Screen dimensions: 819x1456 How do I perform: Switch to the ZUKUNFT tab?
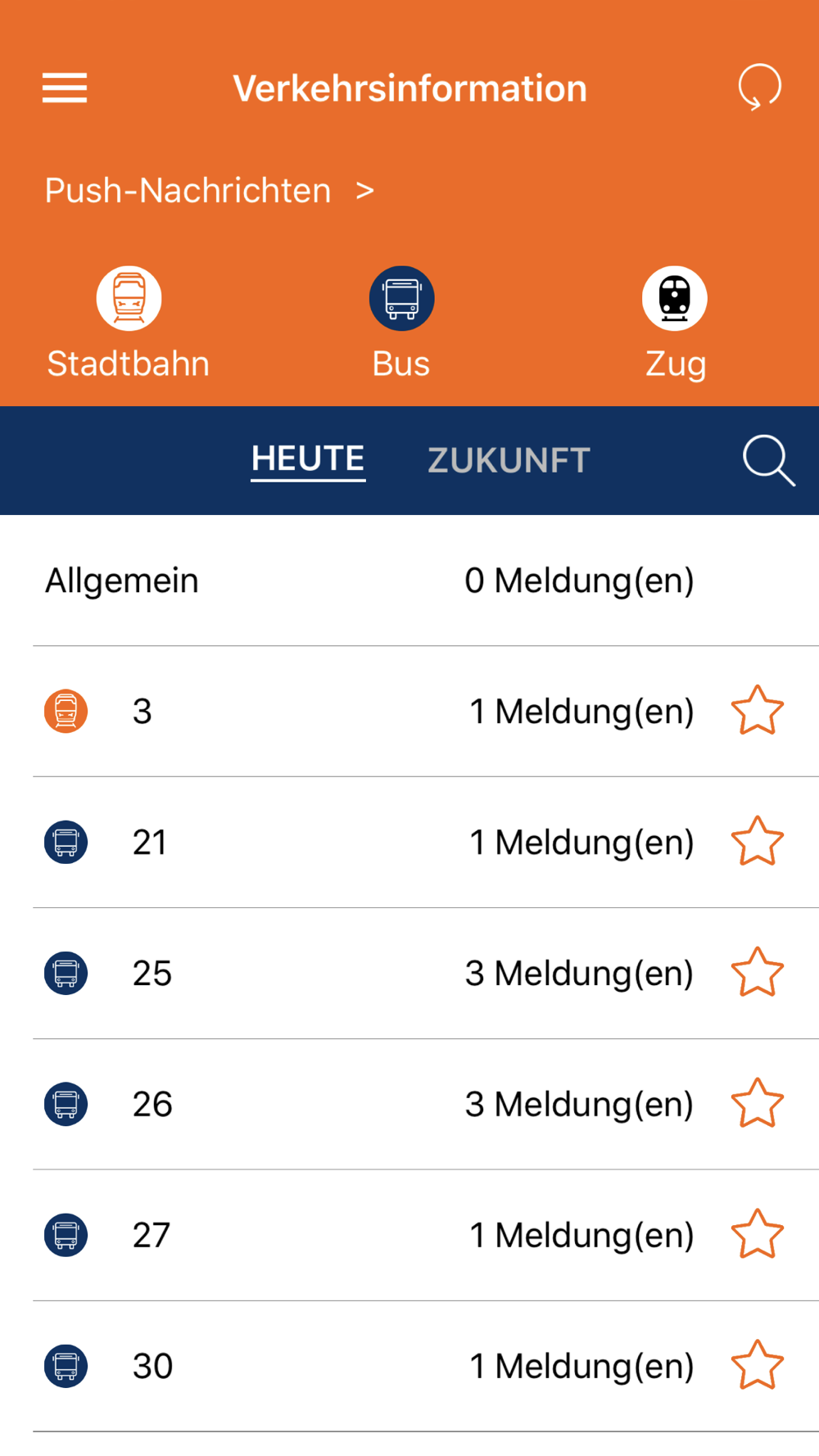[x=509, y=460]
